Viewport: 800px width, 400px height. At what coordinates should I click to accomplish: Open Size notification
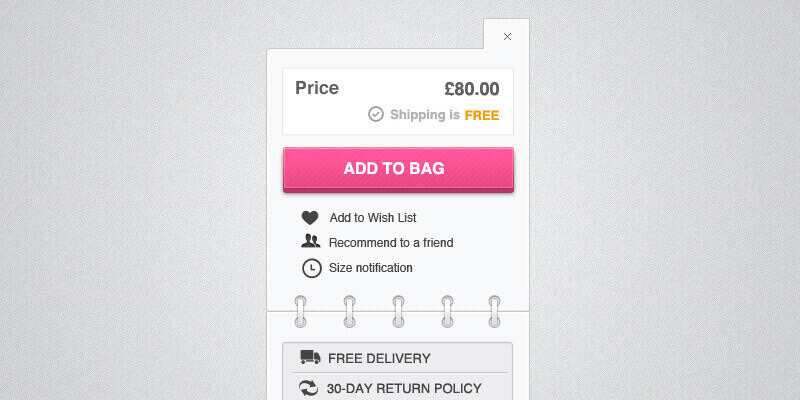(369, 268)
